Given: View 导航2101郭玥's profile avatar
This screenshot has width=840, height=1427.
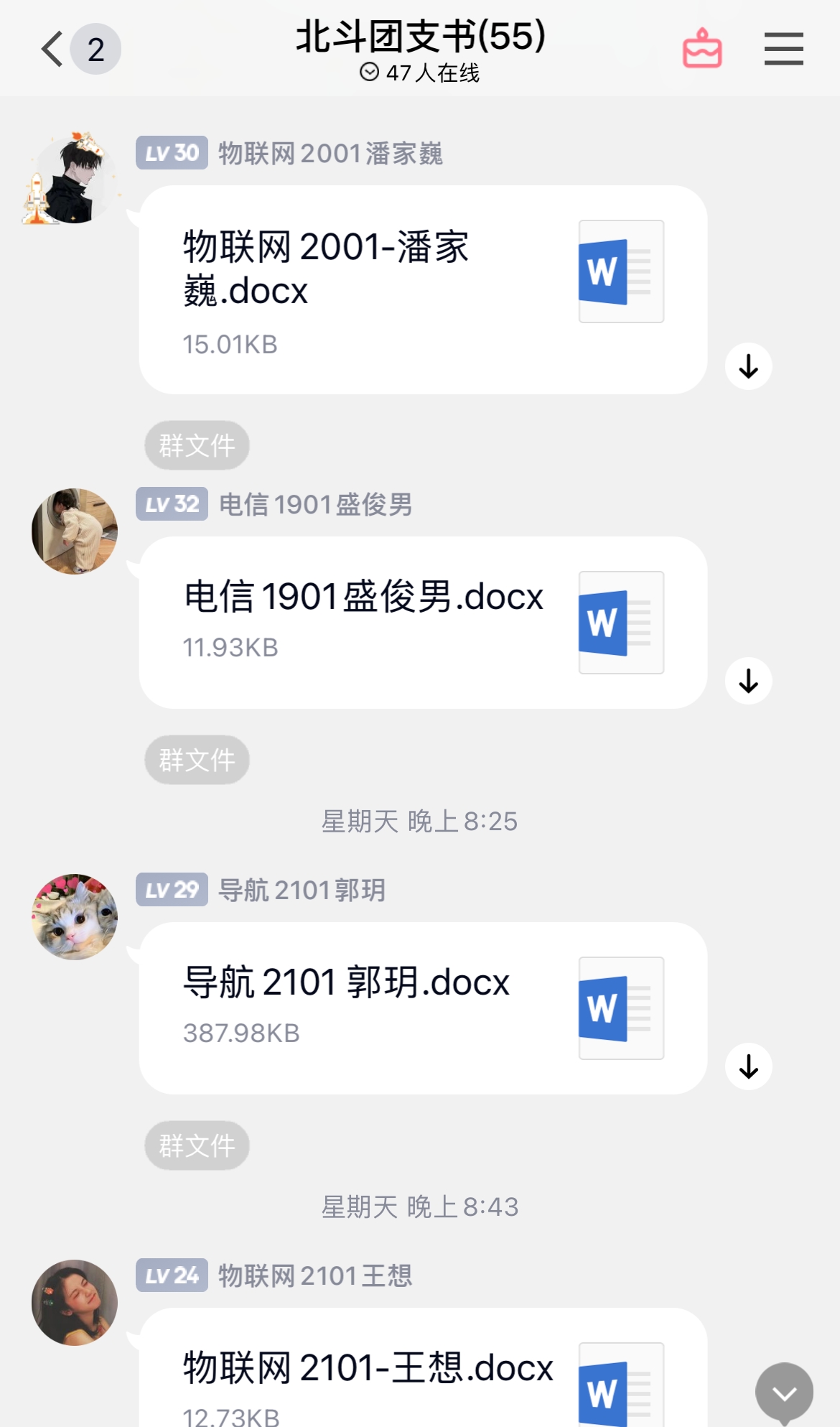Looking at the screenshot, I should [74, 917].
